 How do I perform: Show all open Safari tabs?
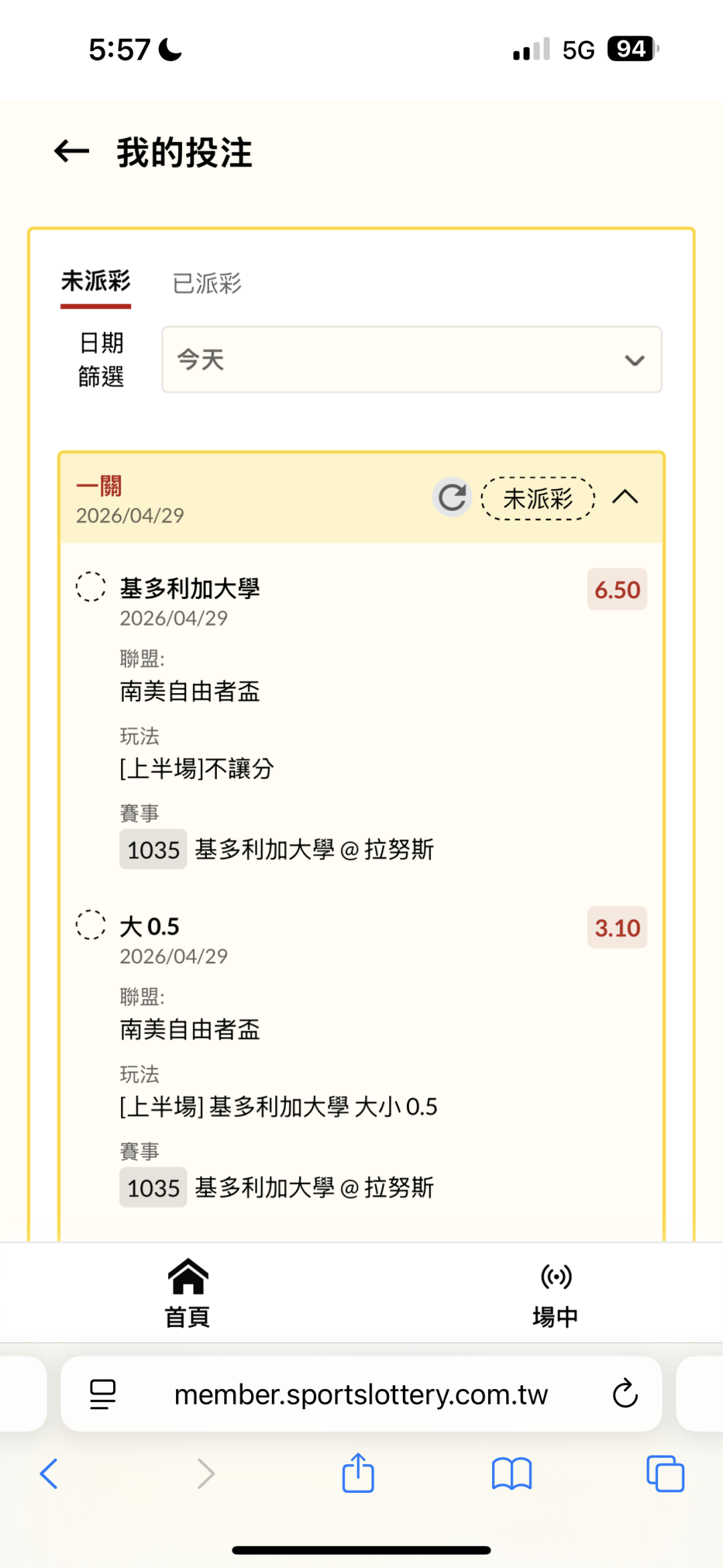pos(665,1474)
